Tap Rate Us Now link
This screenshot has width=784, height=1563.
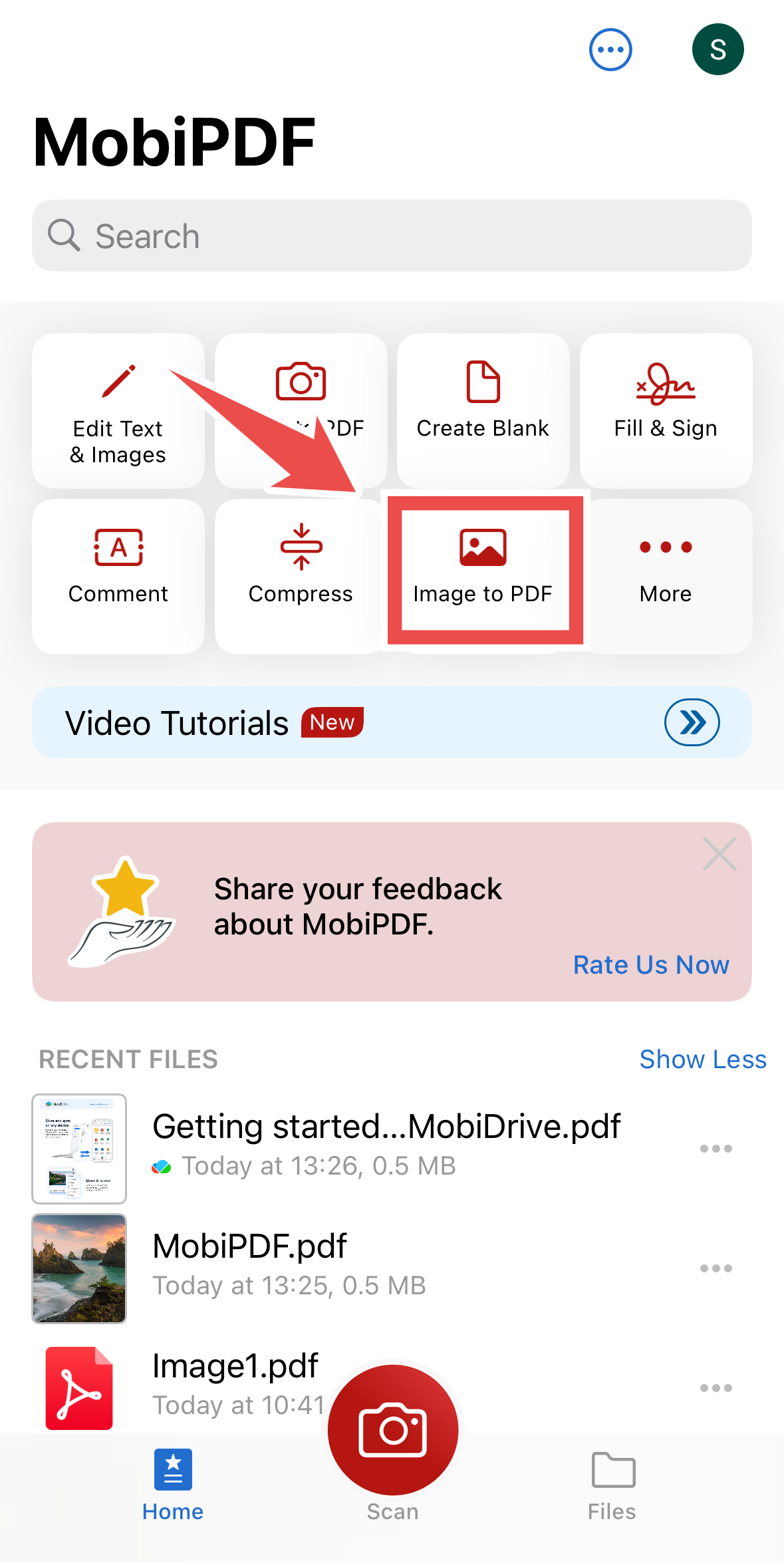[651, 964]
